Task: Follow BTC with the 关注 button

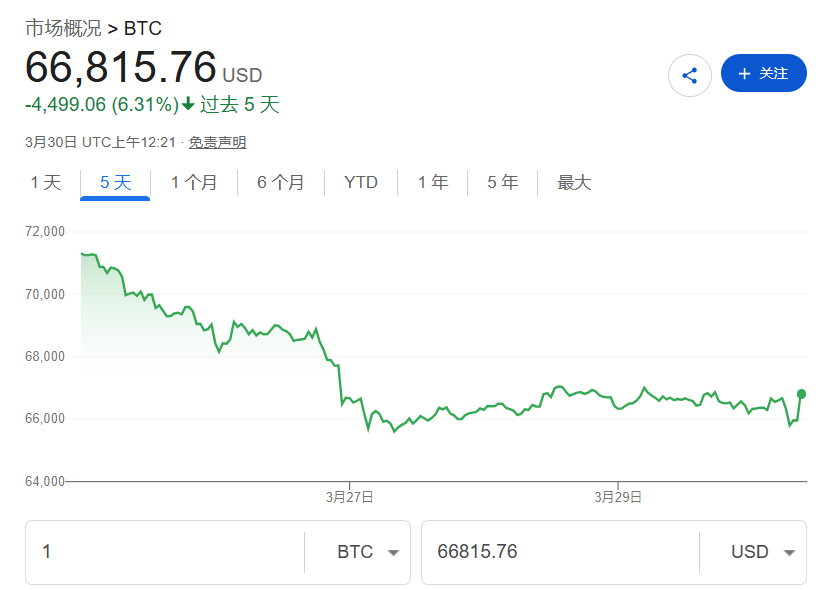Action: coord(763,73)
